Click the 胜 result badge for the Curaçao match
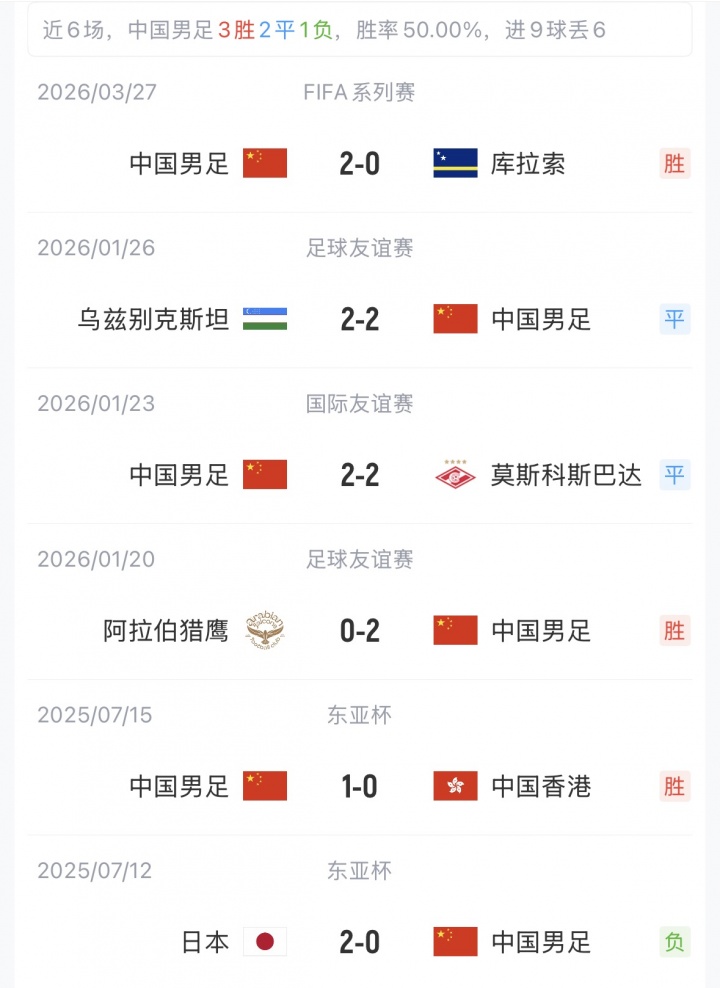Viewport: 720px width, 988px height. coord(675,163)
